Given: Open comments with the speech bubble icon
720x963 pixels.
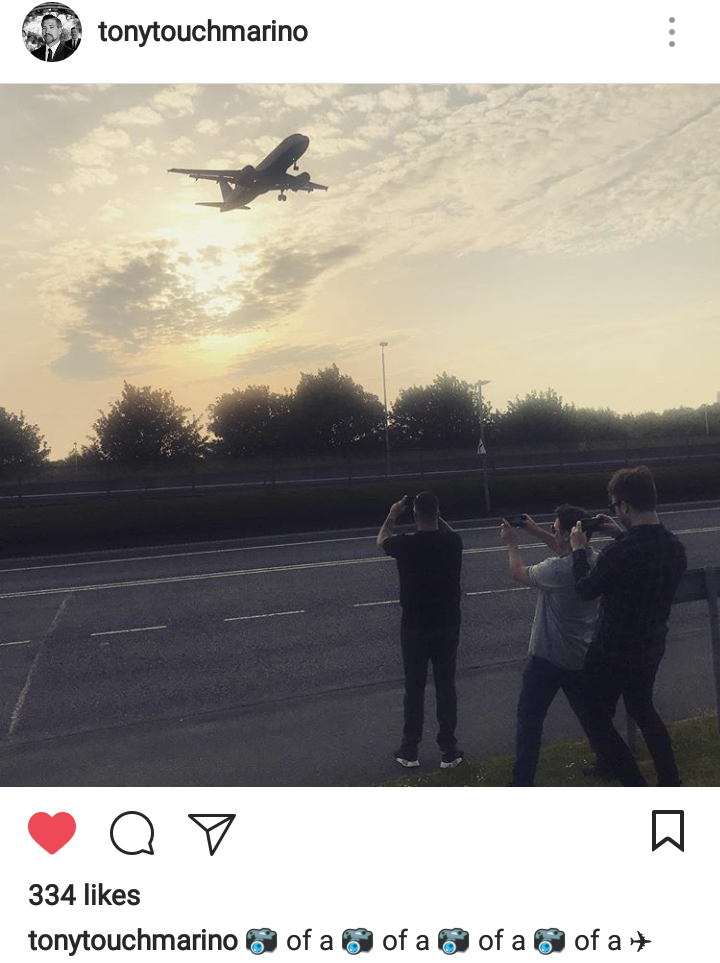Looking at the screenshot, I should point(132,832).
